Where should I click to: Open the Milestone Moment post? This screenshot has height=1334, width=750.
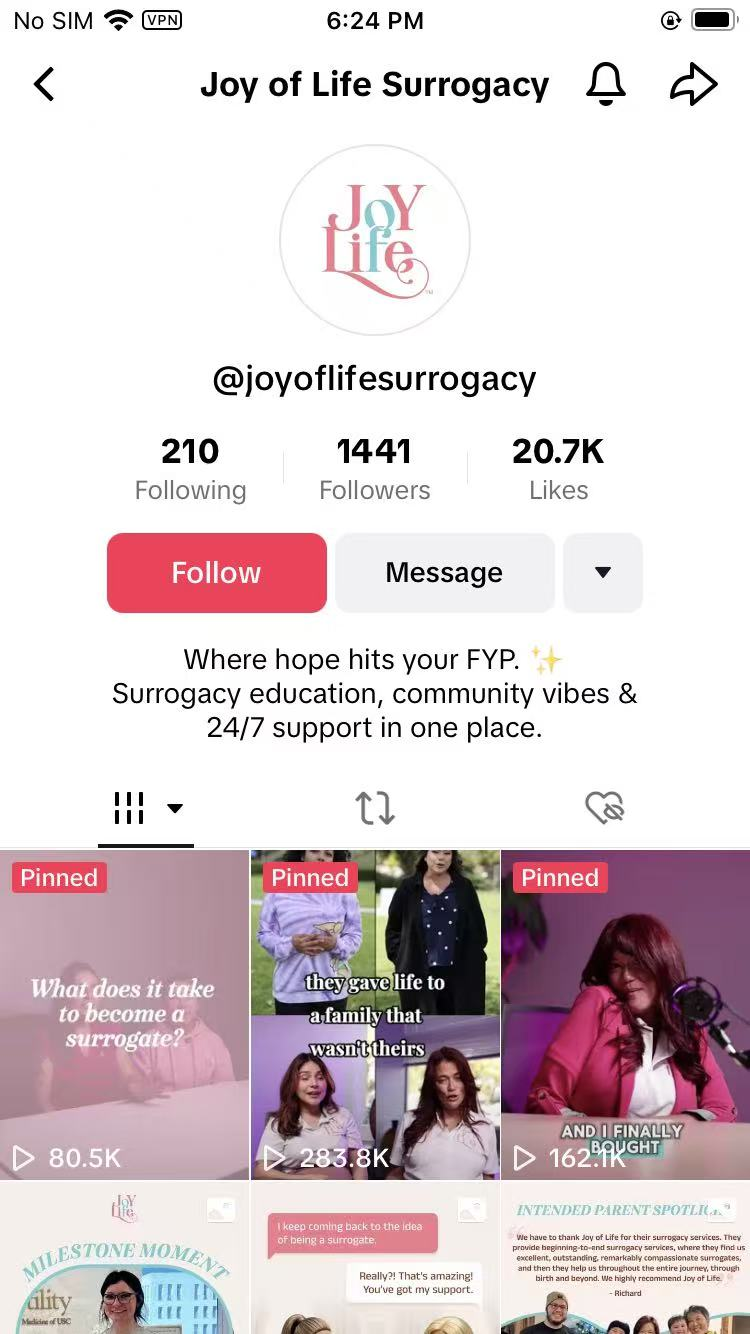tap(124, 1260)
